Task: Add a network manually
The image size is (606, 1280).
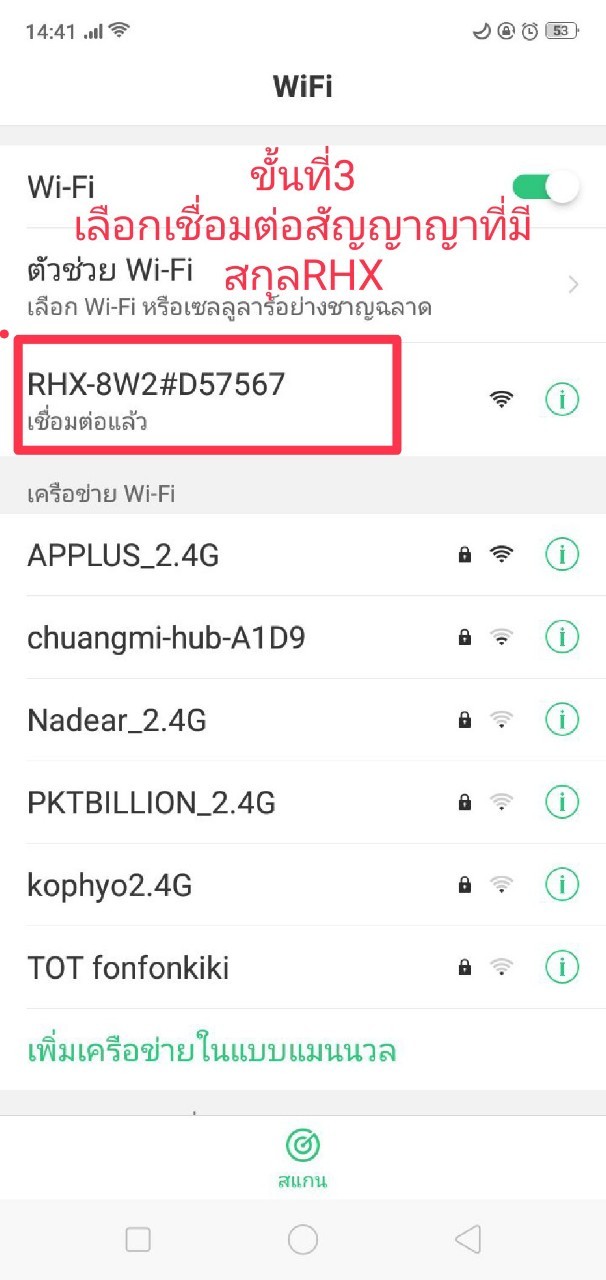Action: [x=211, y=1051]
